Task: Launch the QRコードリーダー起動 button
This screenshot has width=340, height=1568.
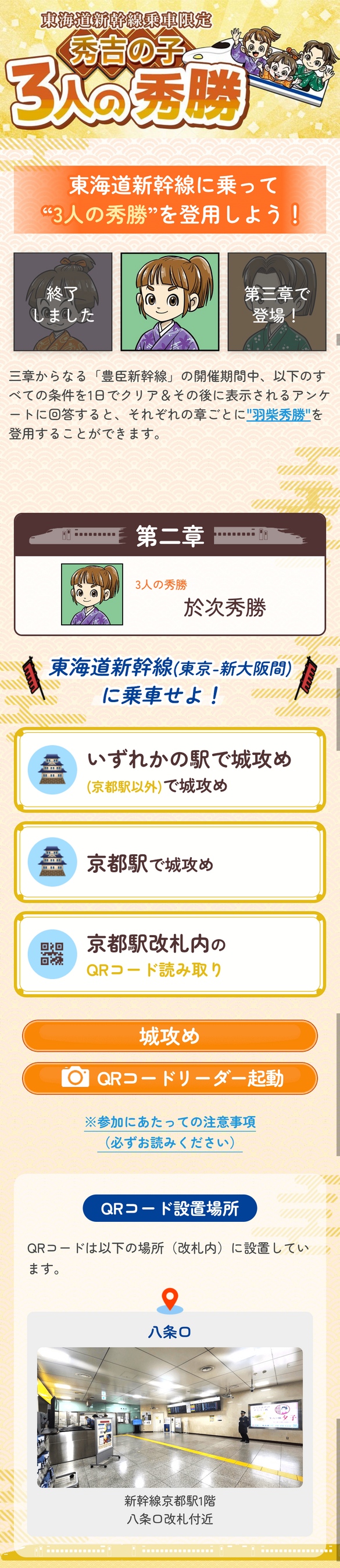Action: click(x=170, y=1078)
